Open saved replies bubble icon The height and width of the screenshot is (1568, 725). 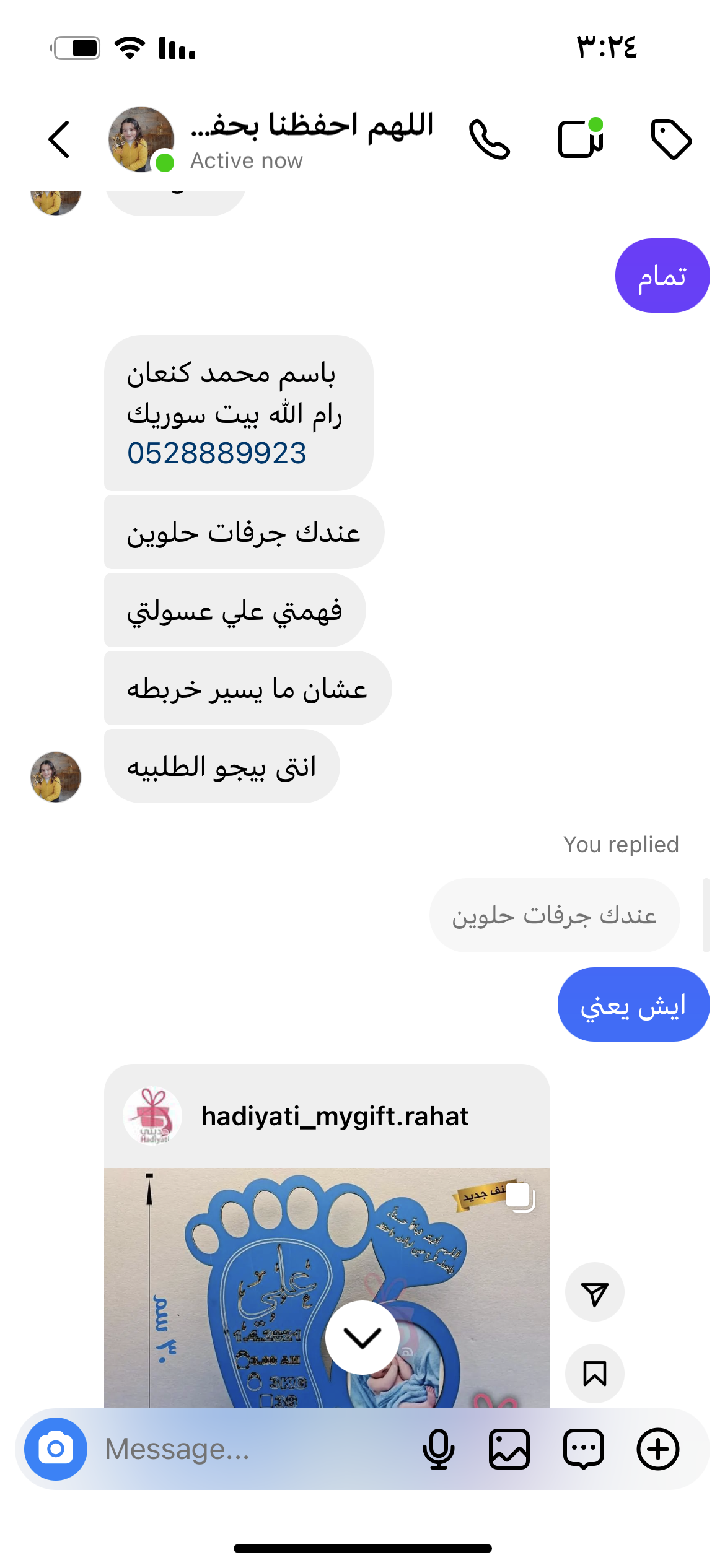coord(584,1449)
